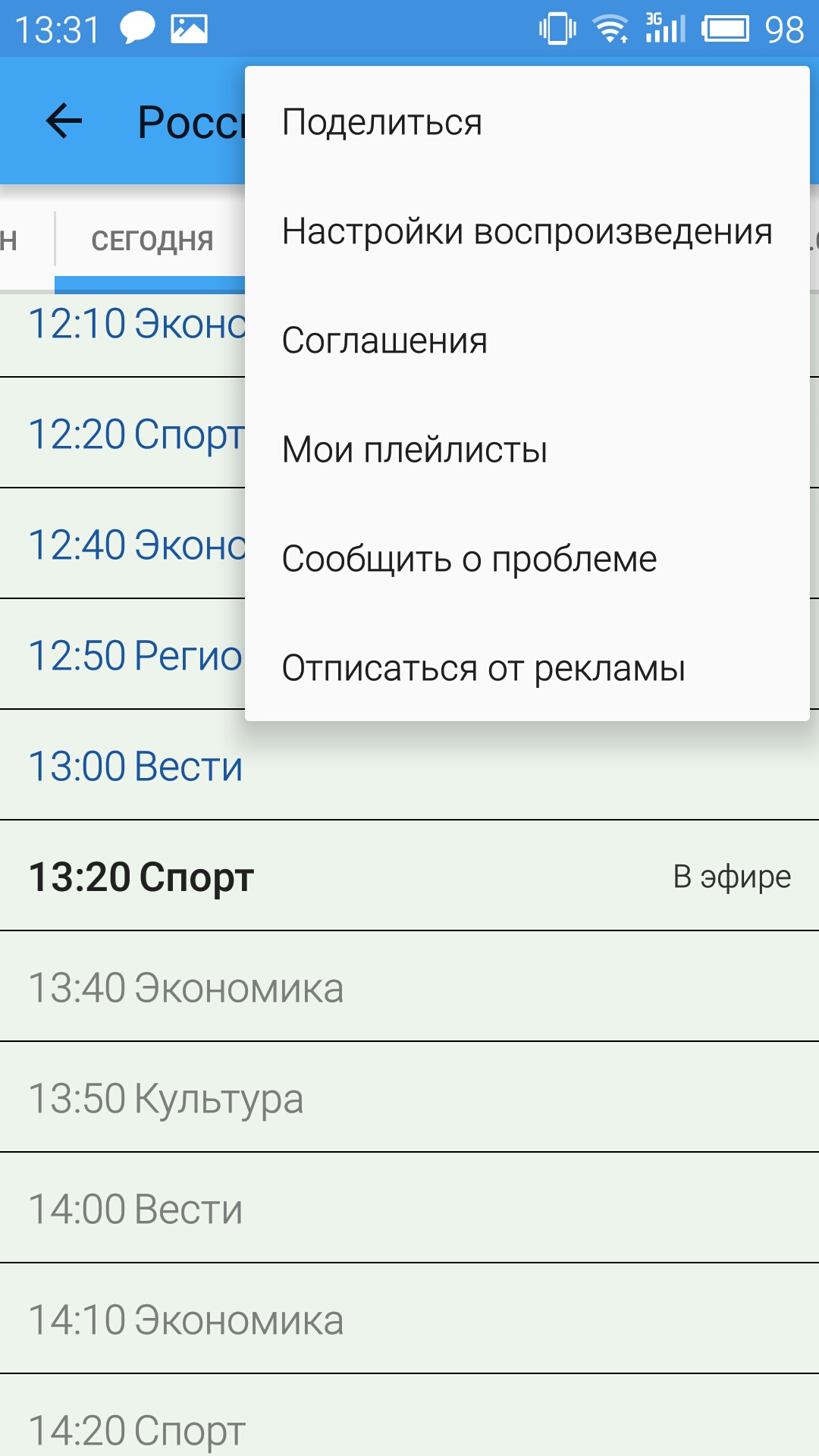
Task: Select the 14:10 Экономика entry
Action: (186, 1319)
